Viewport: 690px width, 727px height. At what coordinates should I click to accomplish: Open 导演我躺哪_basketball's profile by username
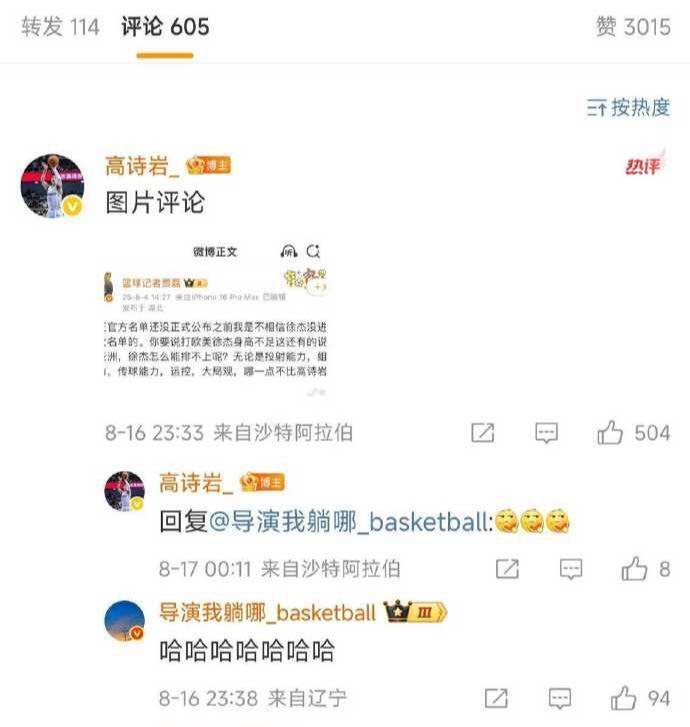[267, 613]
